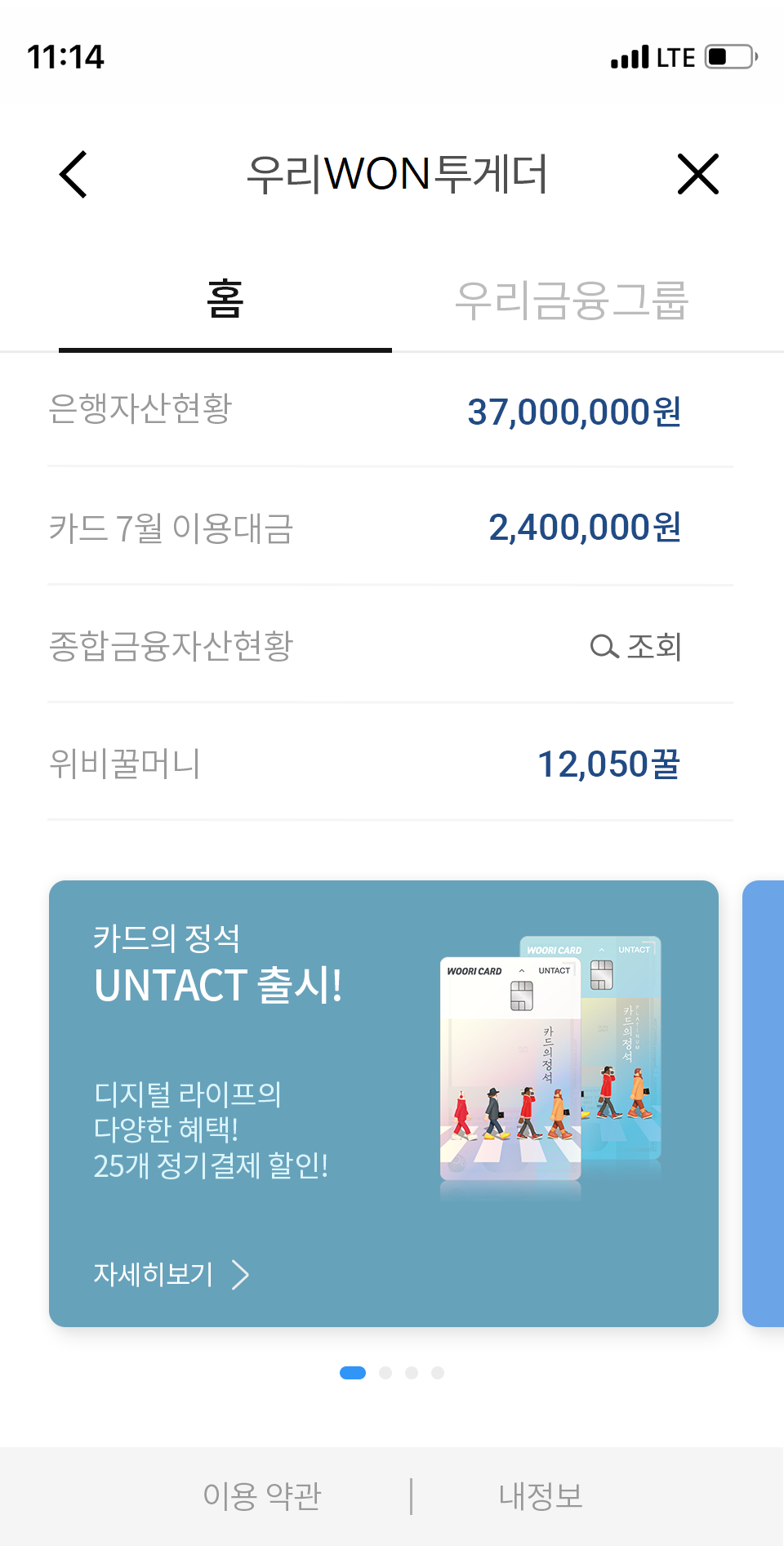Screen dimensions: 784x1546
Task: Tap the 37,000,000원 bank asset amount
Action: (575, 412)
